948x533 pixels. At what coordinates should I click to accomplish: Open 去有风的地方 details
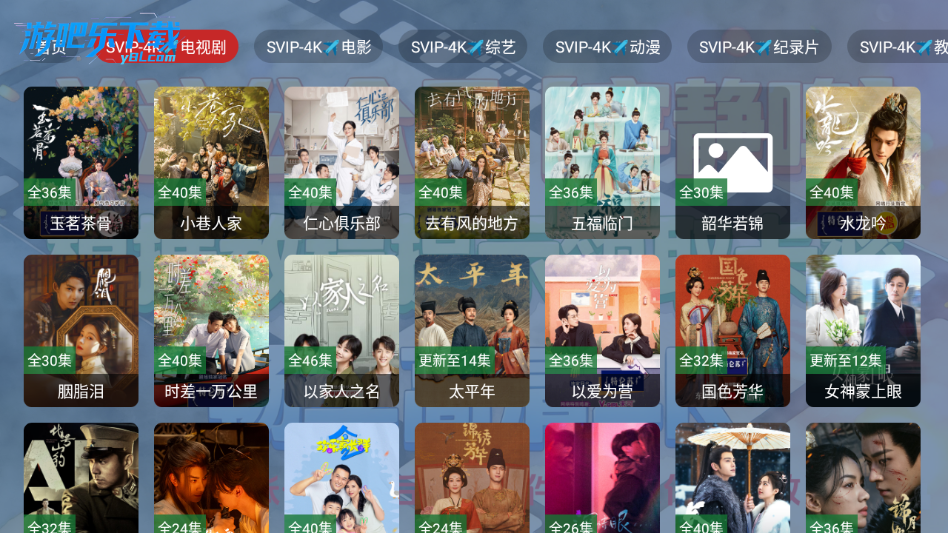472,162
